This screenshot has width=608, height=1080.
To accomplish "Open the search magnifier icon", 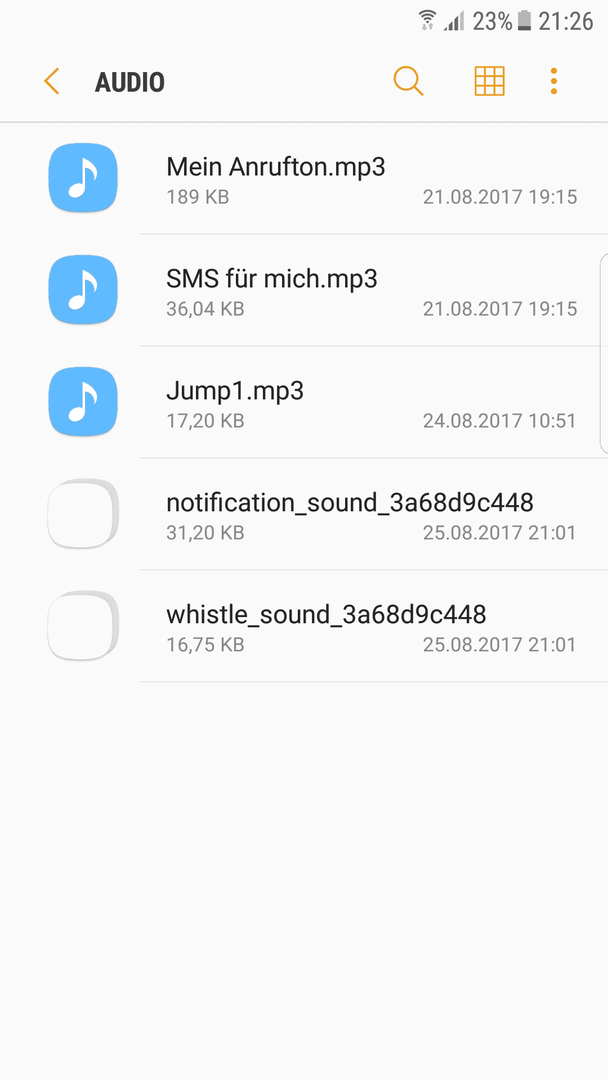I will click(x=408, y=81).
